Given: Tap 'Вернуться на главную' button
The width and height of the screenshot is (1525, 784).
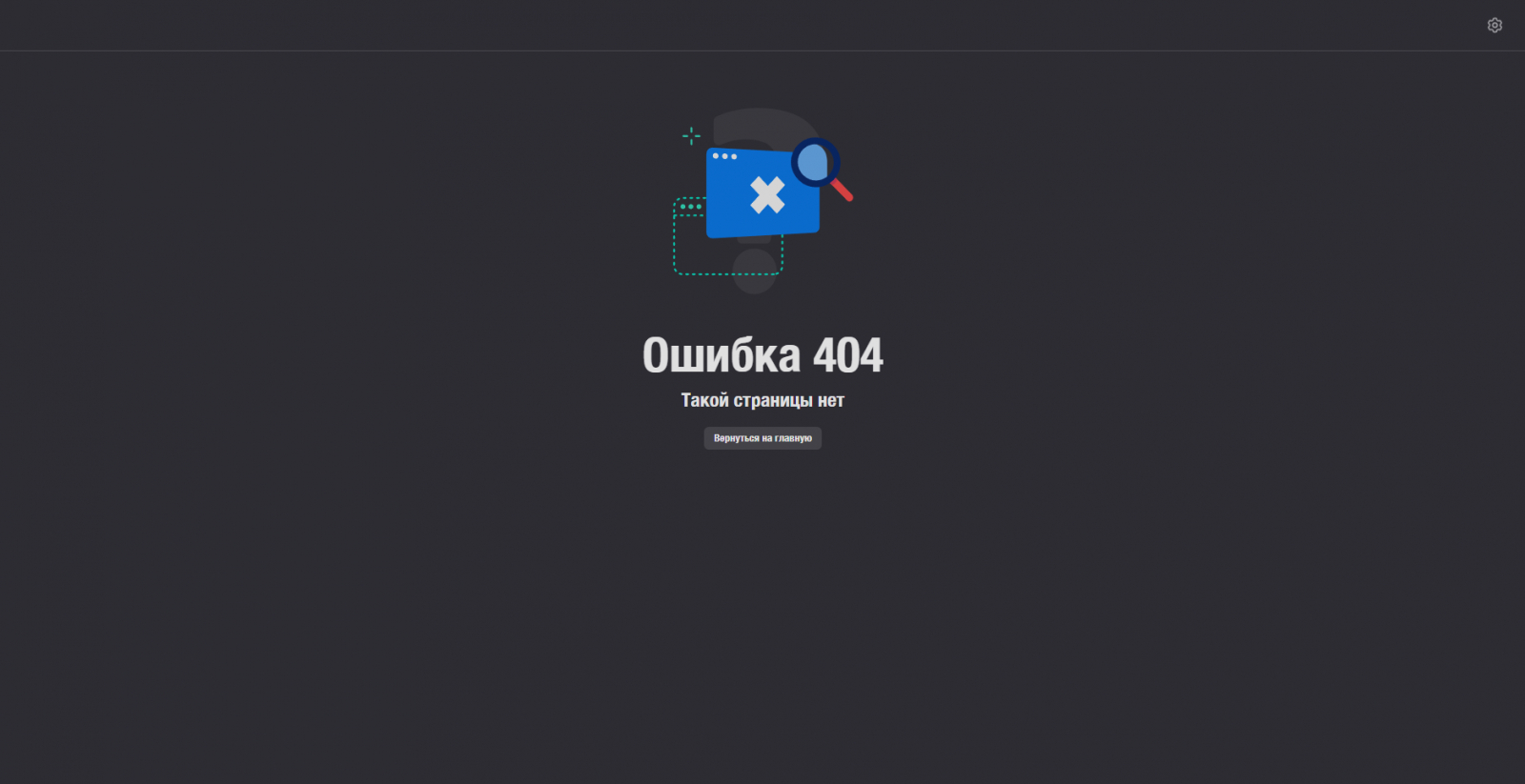Looking at the screenshot, I should [x=762, y=438].
